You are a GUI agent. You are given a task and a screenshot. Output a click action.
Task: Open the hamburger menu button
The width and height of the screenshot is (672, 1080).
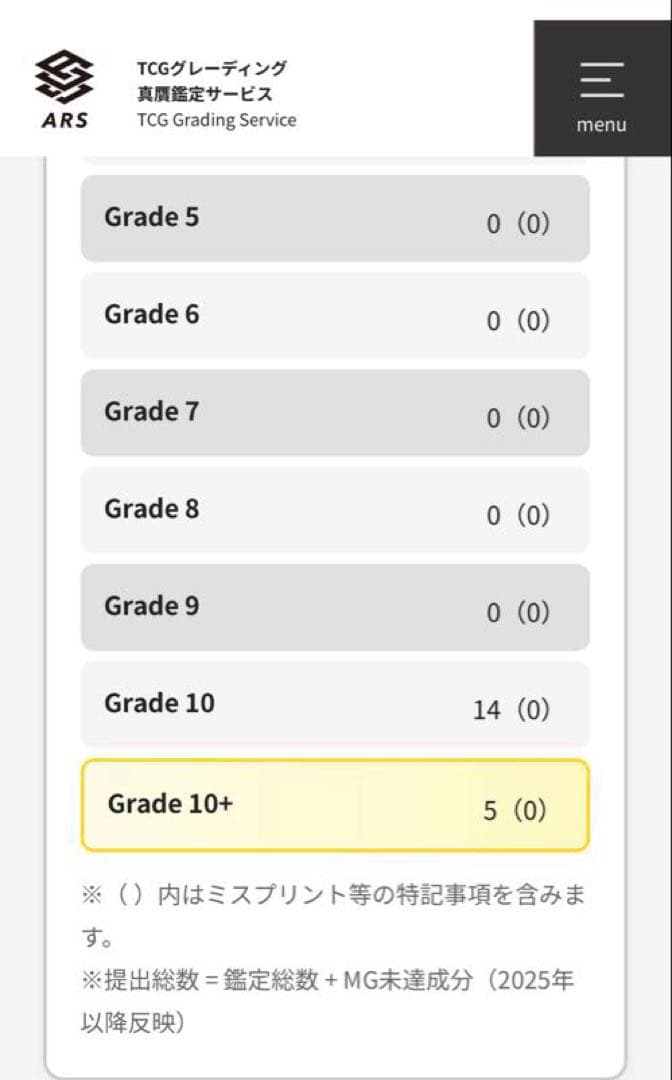(601, 89)
